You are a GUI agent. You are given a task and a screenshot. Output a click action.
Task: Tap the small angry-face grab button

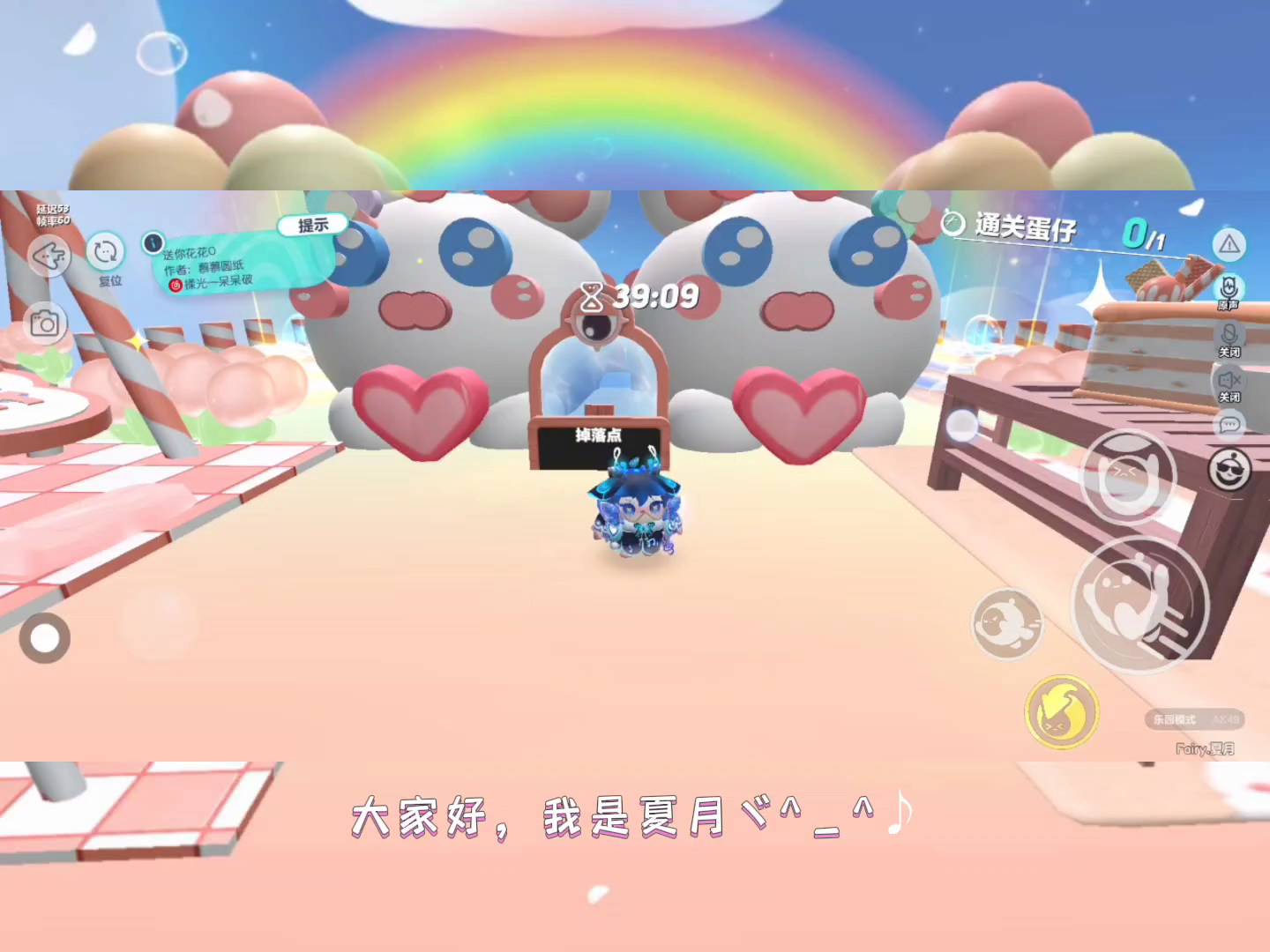(1007, 624)
